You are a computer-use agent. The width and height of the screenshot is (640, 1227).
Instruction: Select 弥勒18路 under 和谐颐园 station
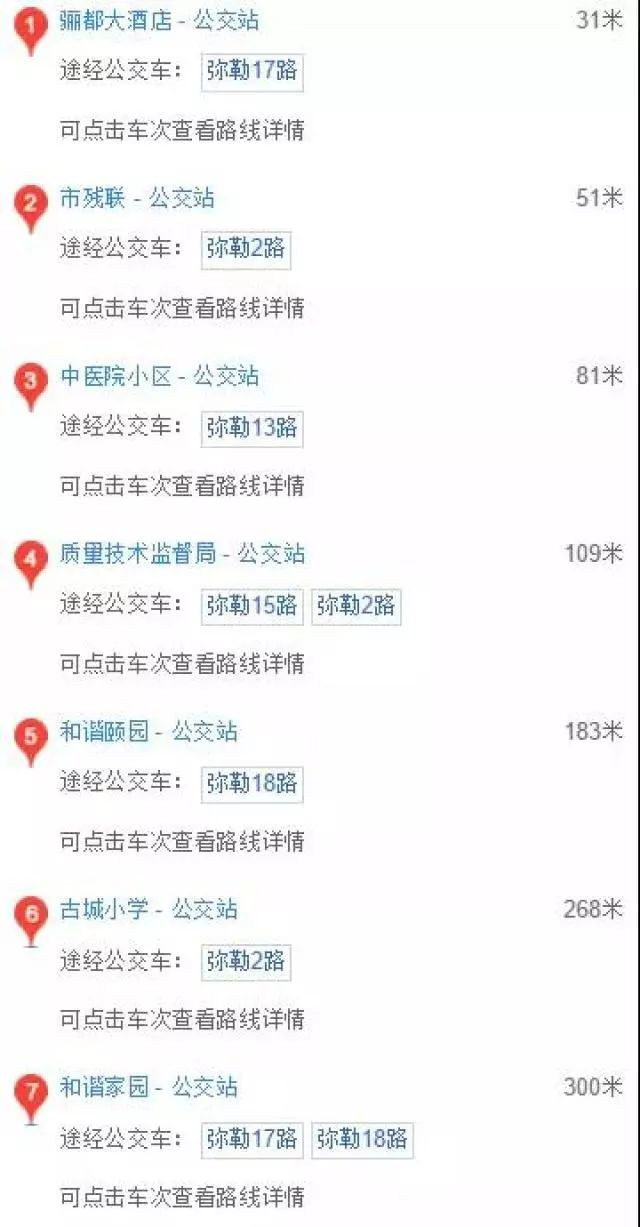252,784
